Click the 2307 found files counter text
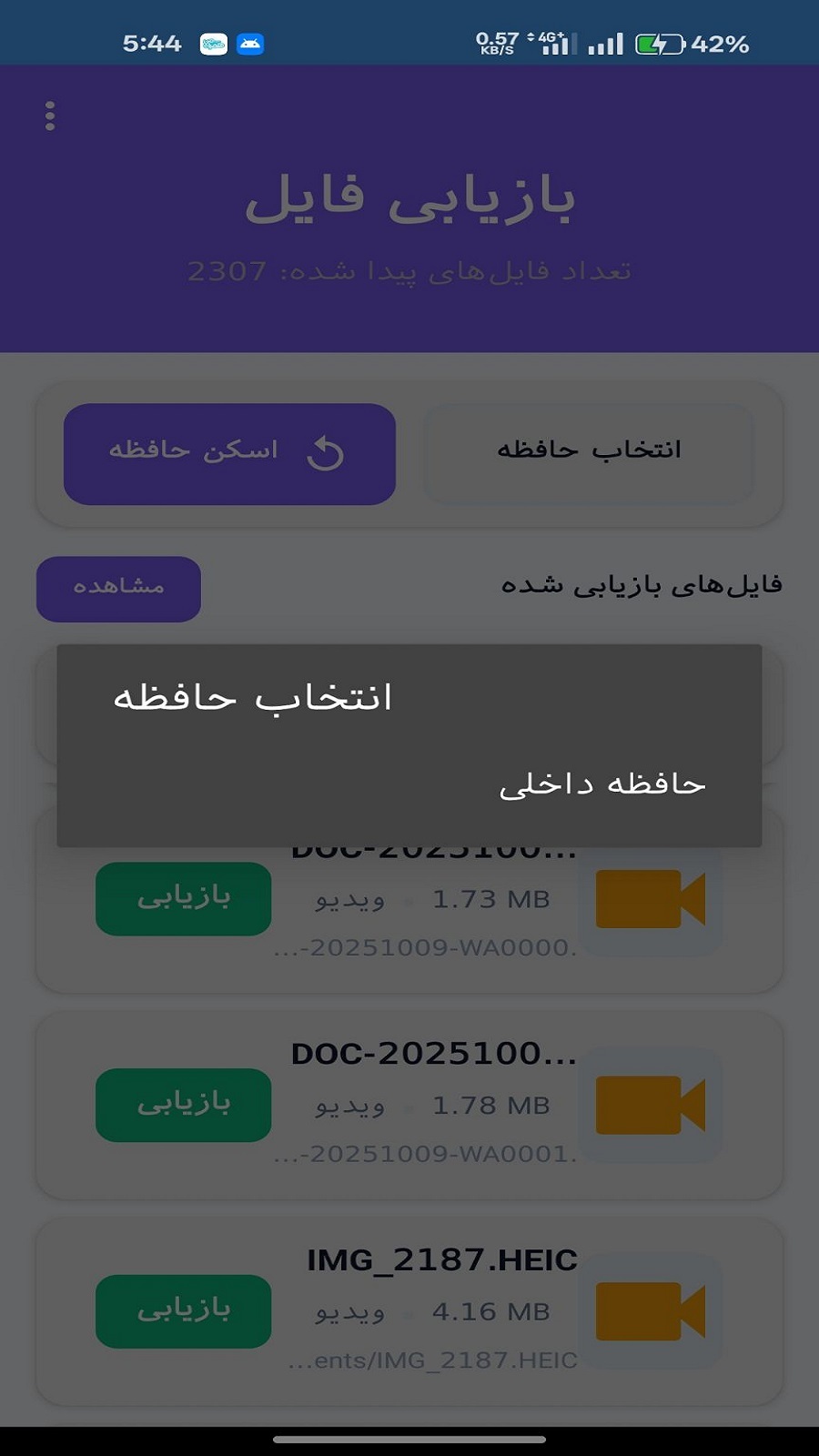This screenshot has height=1456, width=819. point(409,268)
